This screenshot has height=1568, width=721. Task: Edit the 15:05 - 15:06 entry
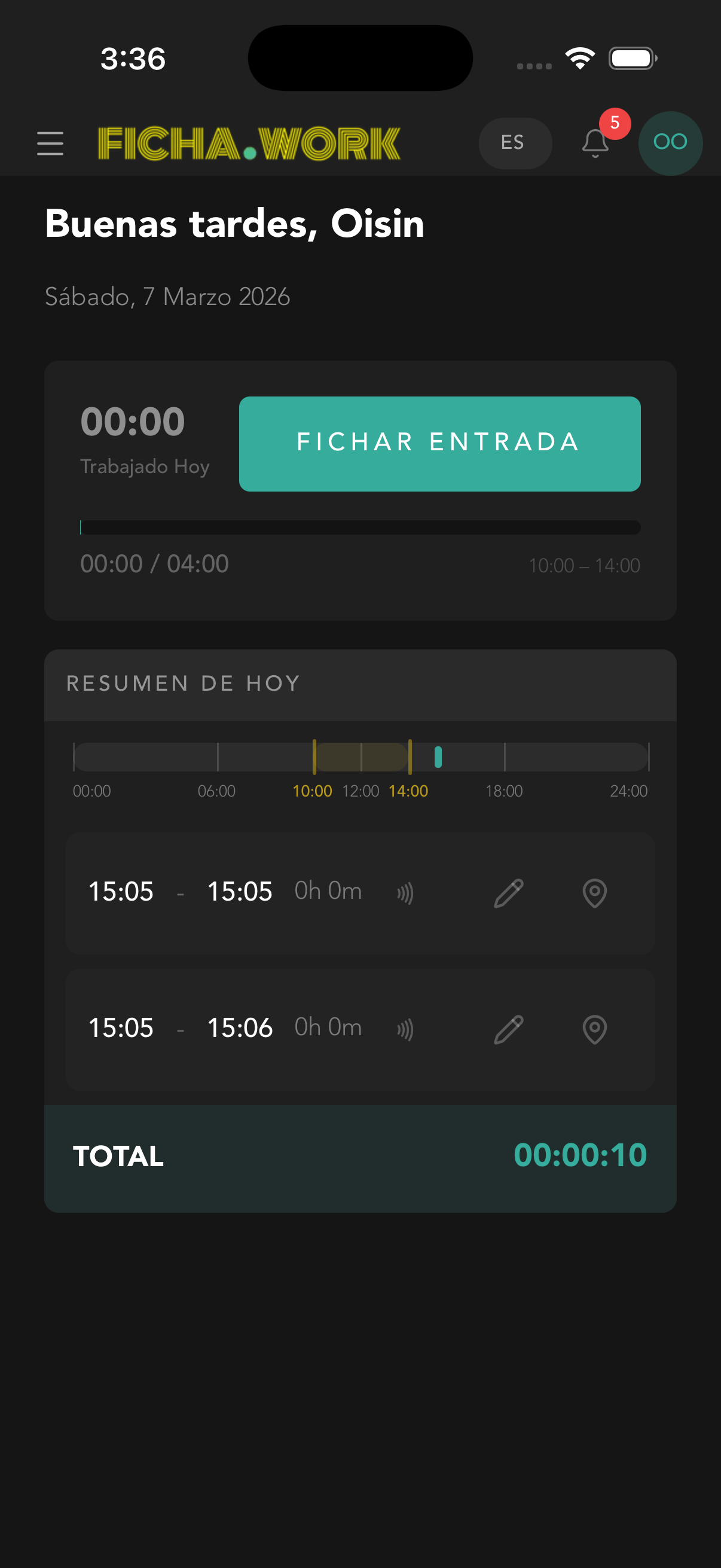(x=509, y=1029)
